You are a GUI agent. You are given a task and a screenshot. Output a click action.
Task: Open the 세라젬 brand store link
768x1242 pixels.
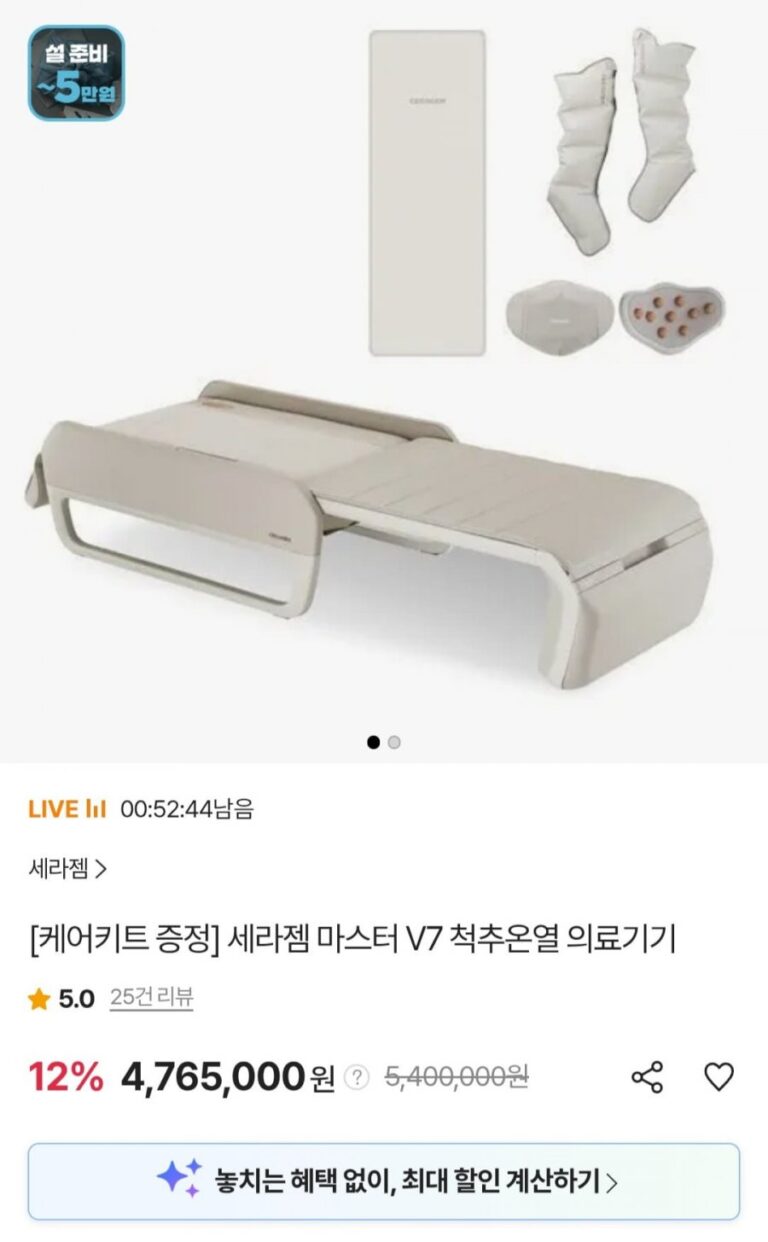click(x=67, y=868)
